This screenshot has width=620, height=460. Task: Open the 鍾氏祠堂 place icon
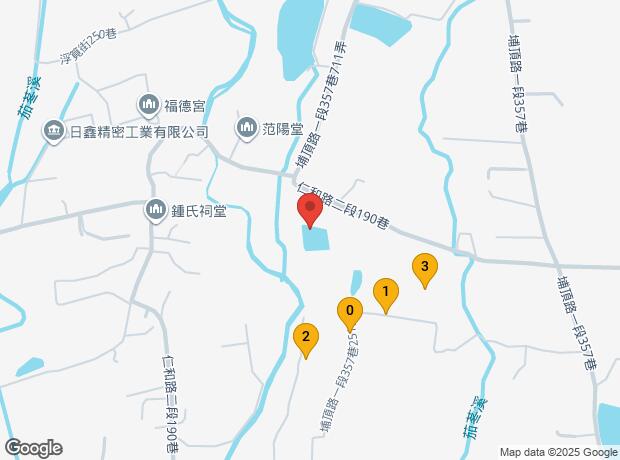pos(155,210)
